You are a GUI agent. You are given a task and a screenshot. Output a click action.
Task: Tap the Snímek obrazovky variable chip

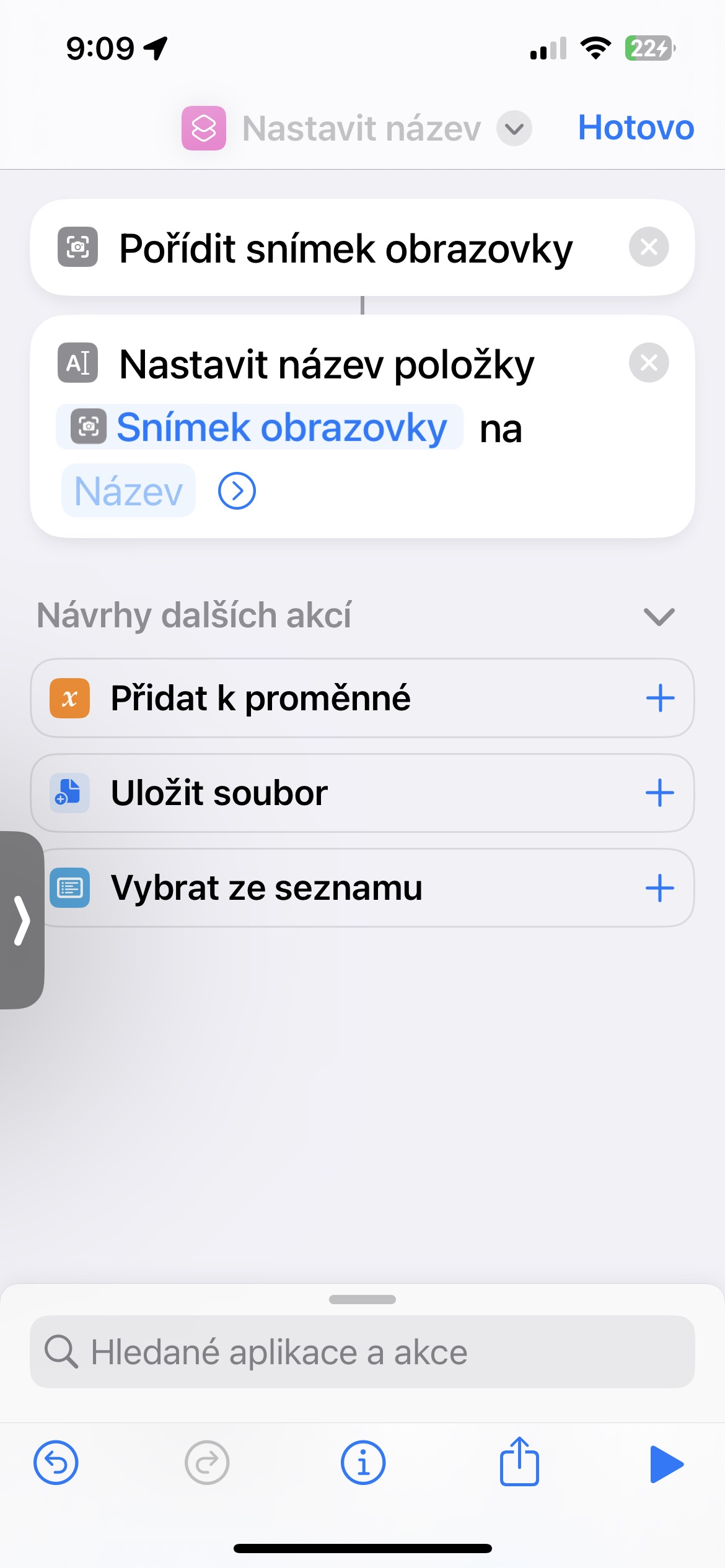point(260,427)
